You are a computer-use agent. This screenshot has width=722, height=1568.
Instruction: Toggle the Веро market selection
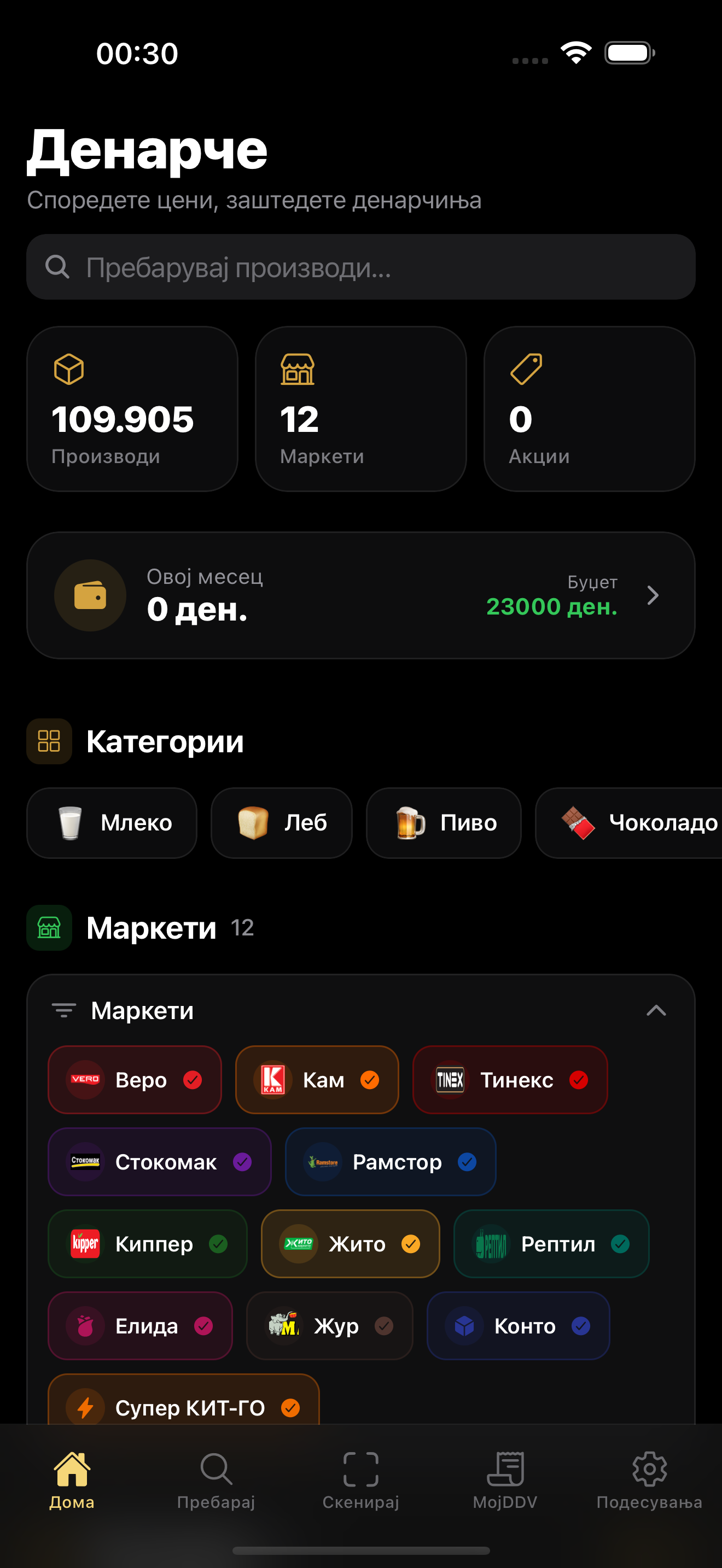pos(134,1079)
